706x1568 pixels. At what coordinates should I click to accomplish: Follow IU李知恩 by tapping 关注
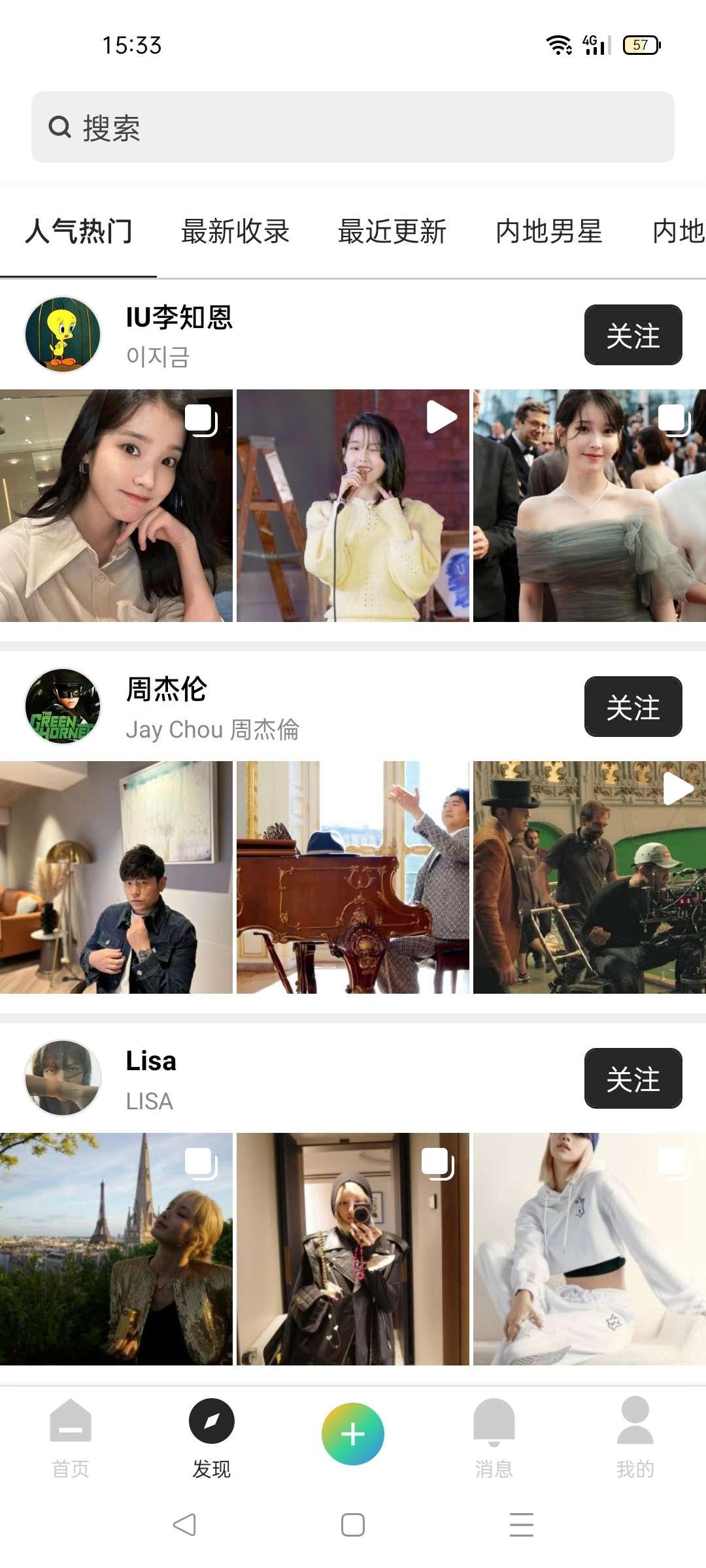(632, 336)
